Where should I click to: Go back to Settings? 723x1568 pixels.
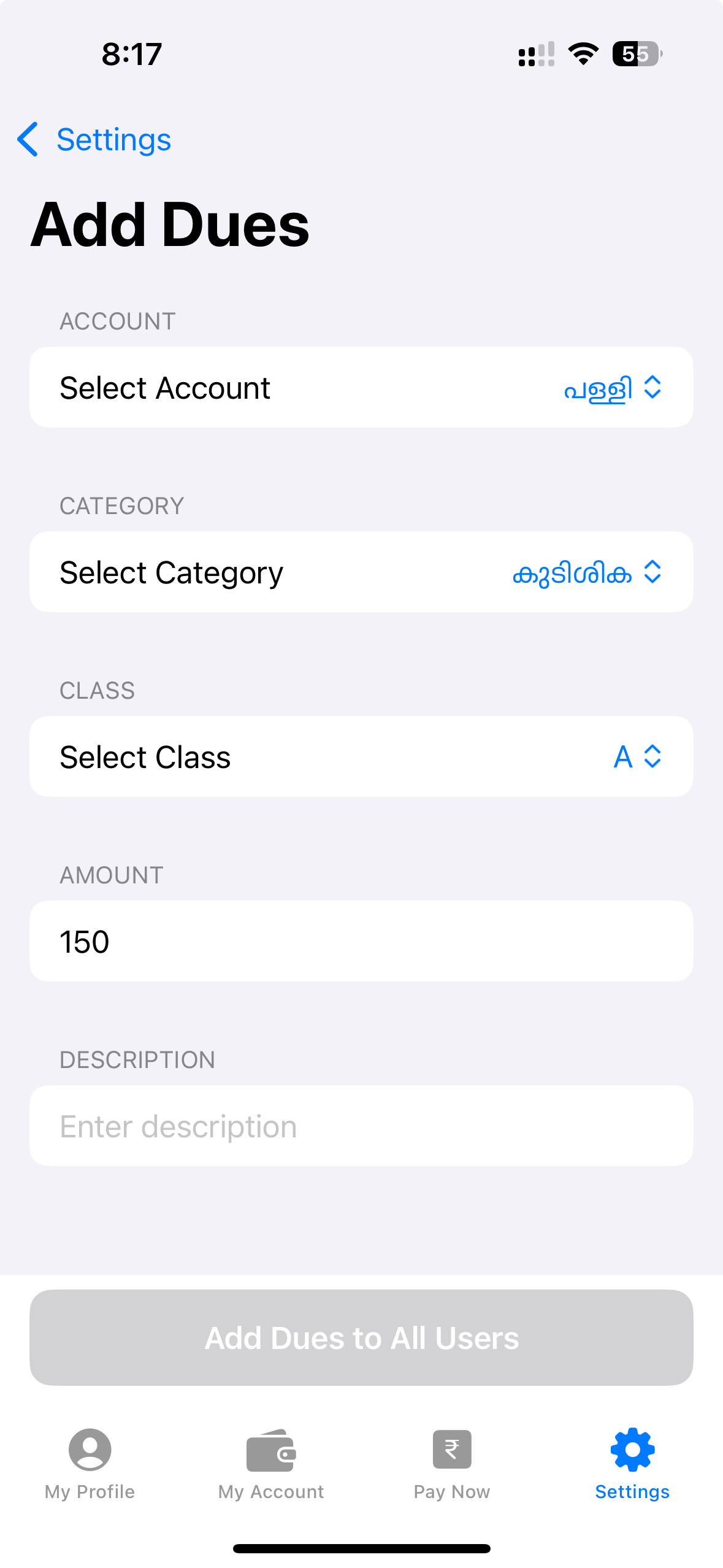[95, 140]
